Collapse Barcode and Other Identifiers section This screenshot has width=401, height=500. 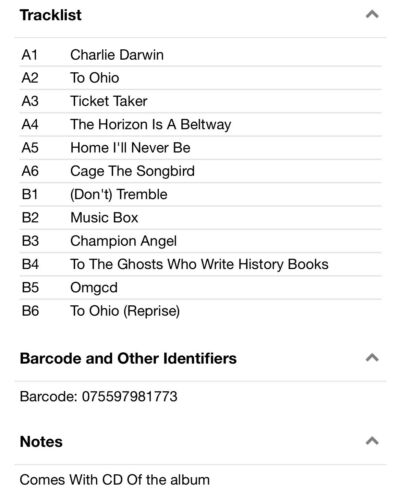click(372, 358)
